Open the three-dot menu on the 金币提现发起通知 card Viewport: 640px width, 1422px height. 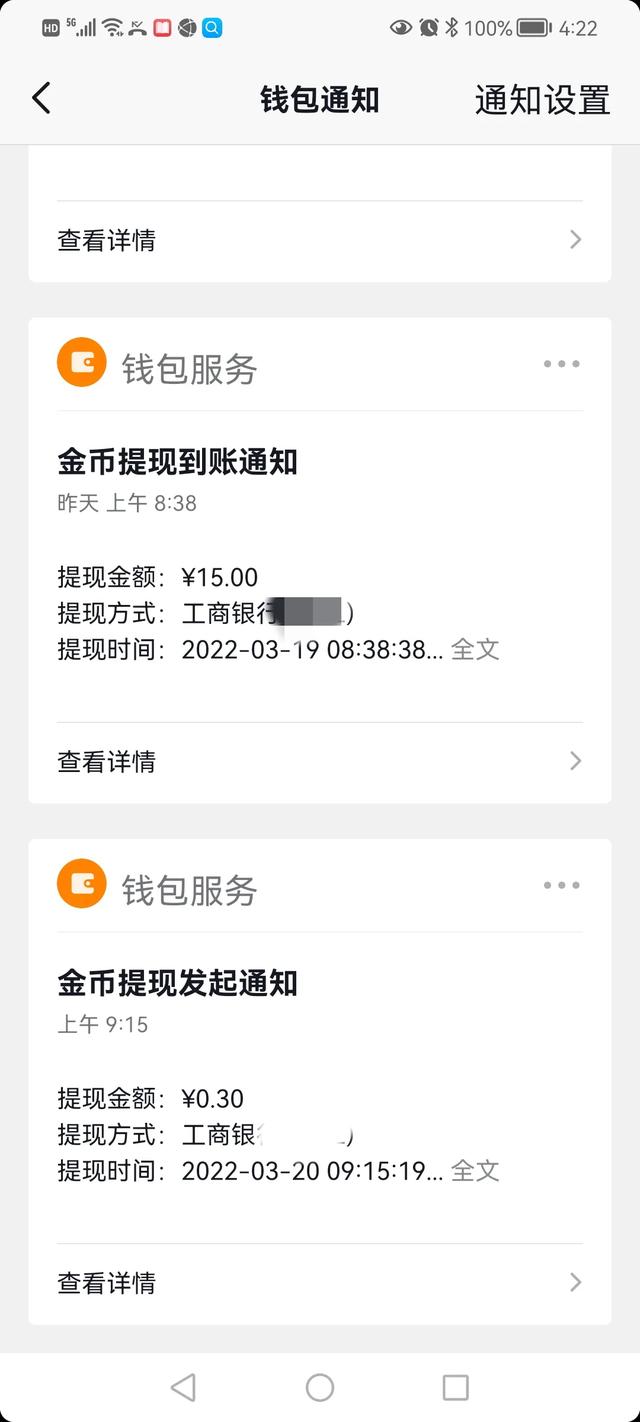pos(561,885)
